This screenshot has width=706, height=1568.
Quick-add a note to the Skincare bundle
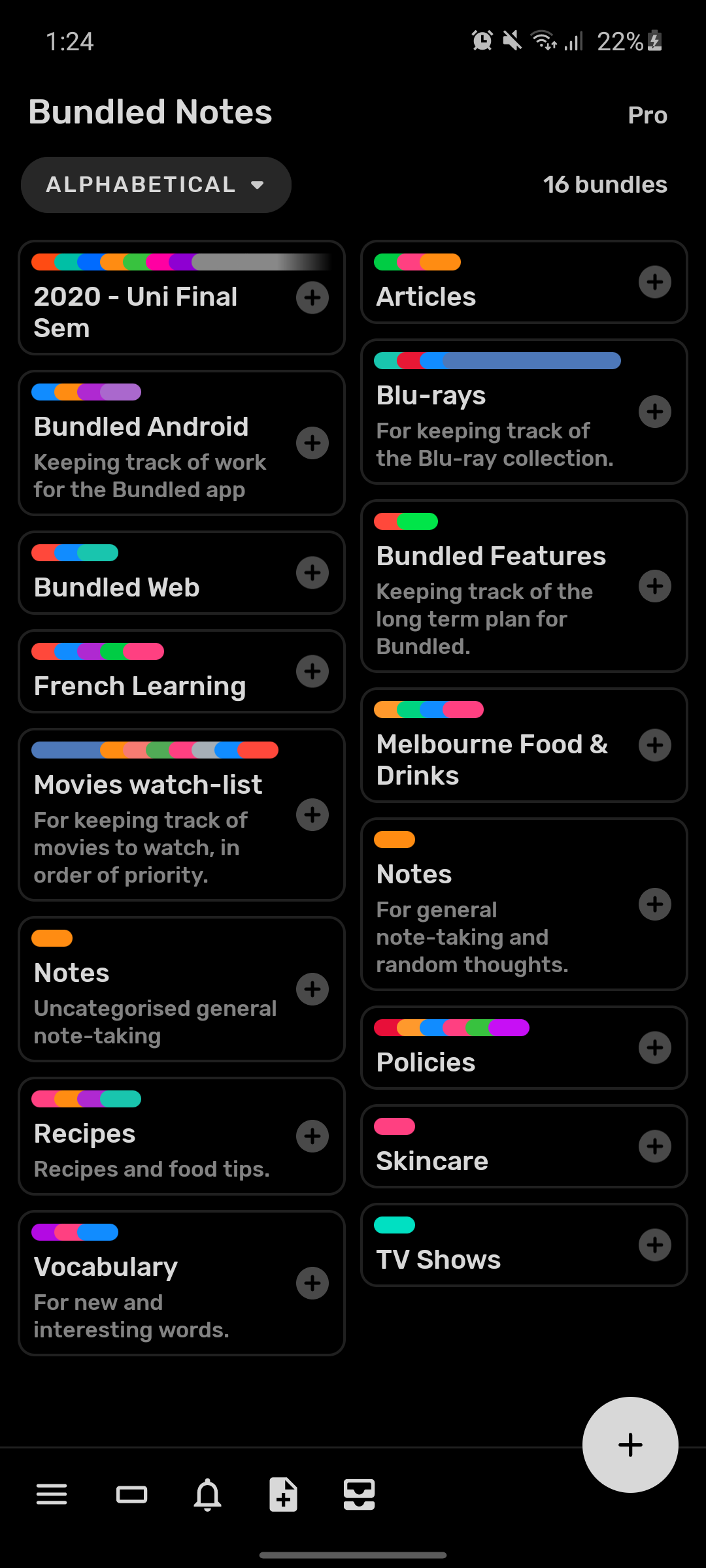654,1145
